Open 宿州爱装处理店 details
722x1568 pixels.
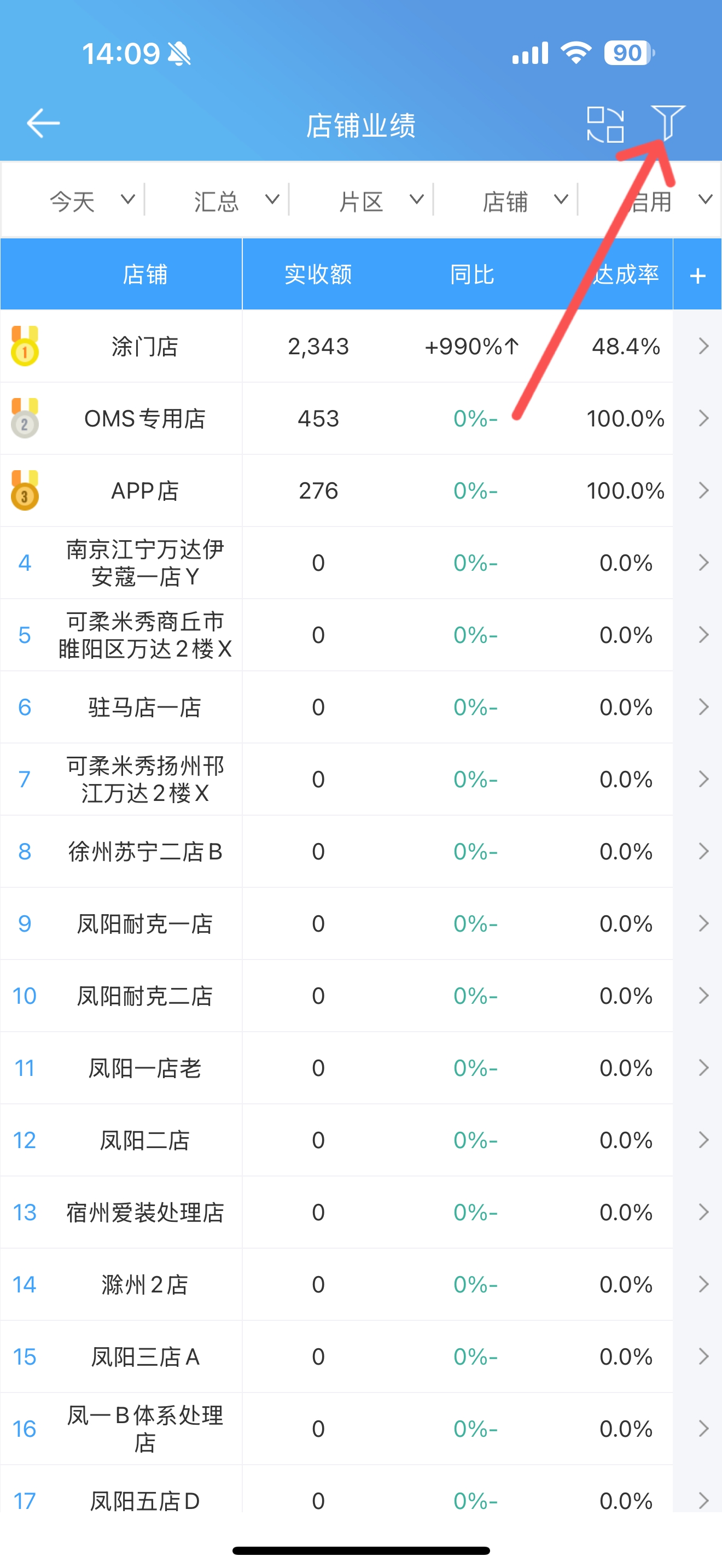(x=361, y=1213)
